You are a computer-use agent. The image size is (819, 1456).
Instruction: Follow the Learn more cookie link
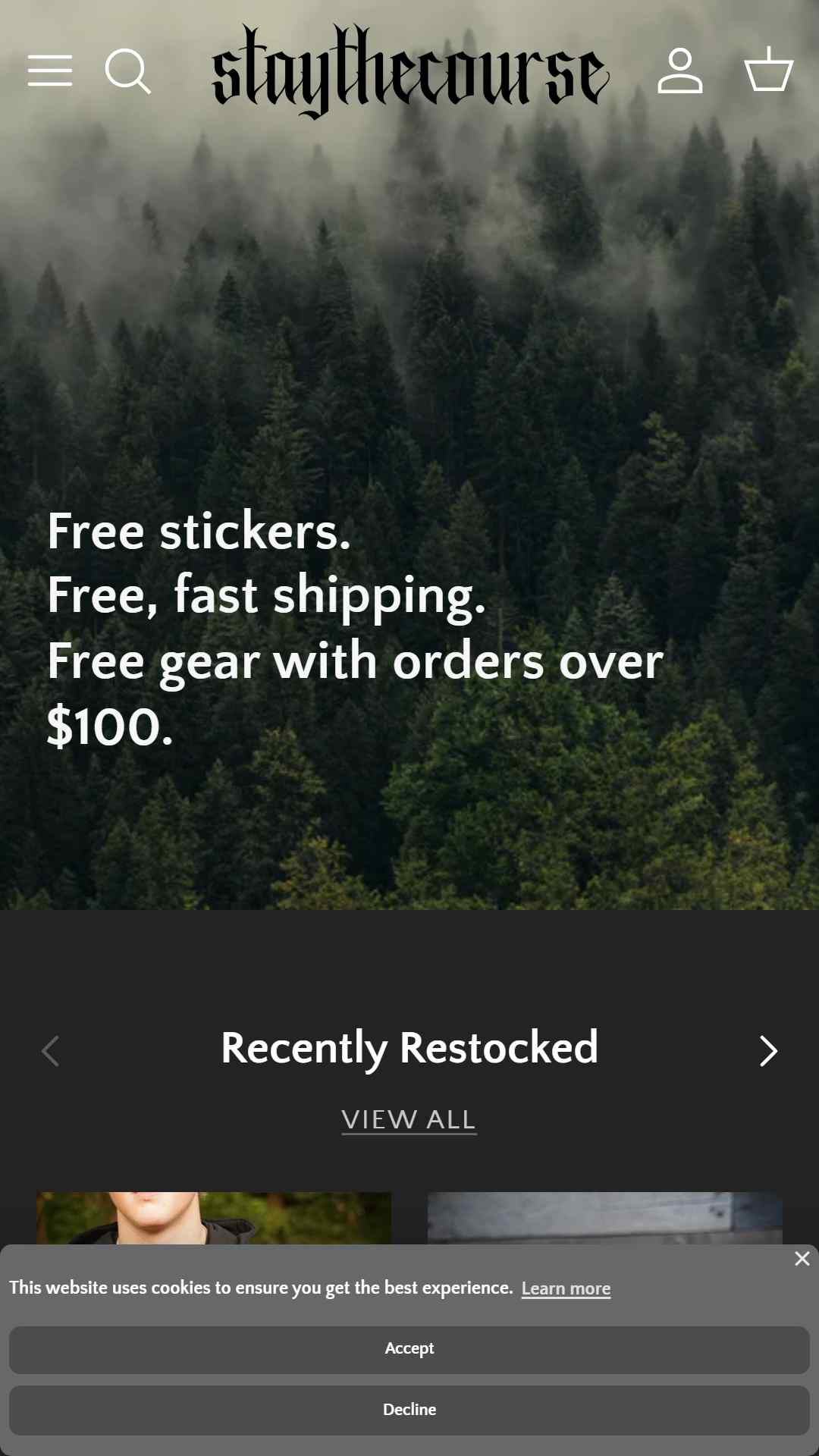[x=566, y=1288]
